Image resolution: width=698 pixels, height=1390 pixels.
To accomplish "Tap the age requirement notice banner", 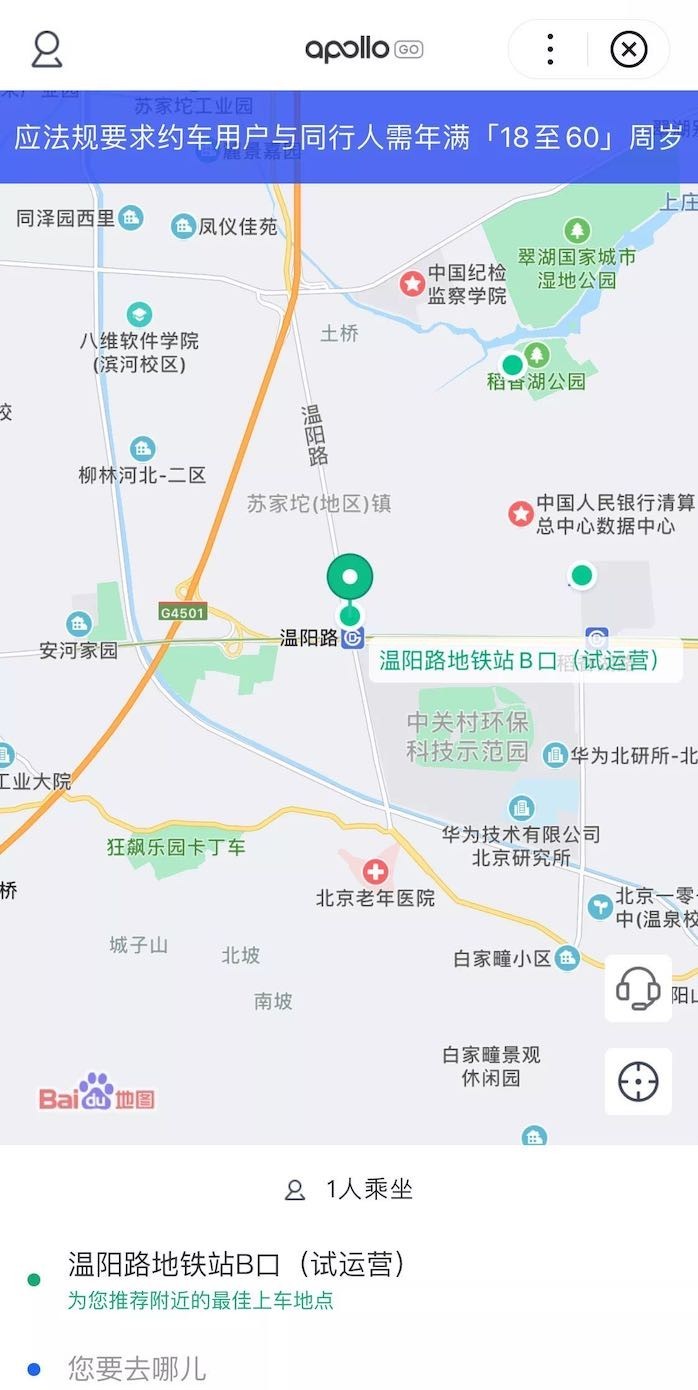I will pyautogui.click(x=349, y=137).
